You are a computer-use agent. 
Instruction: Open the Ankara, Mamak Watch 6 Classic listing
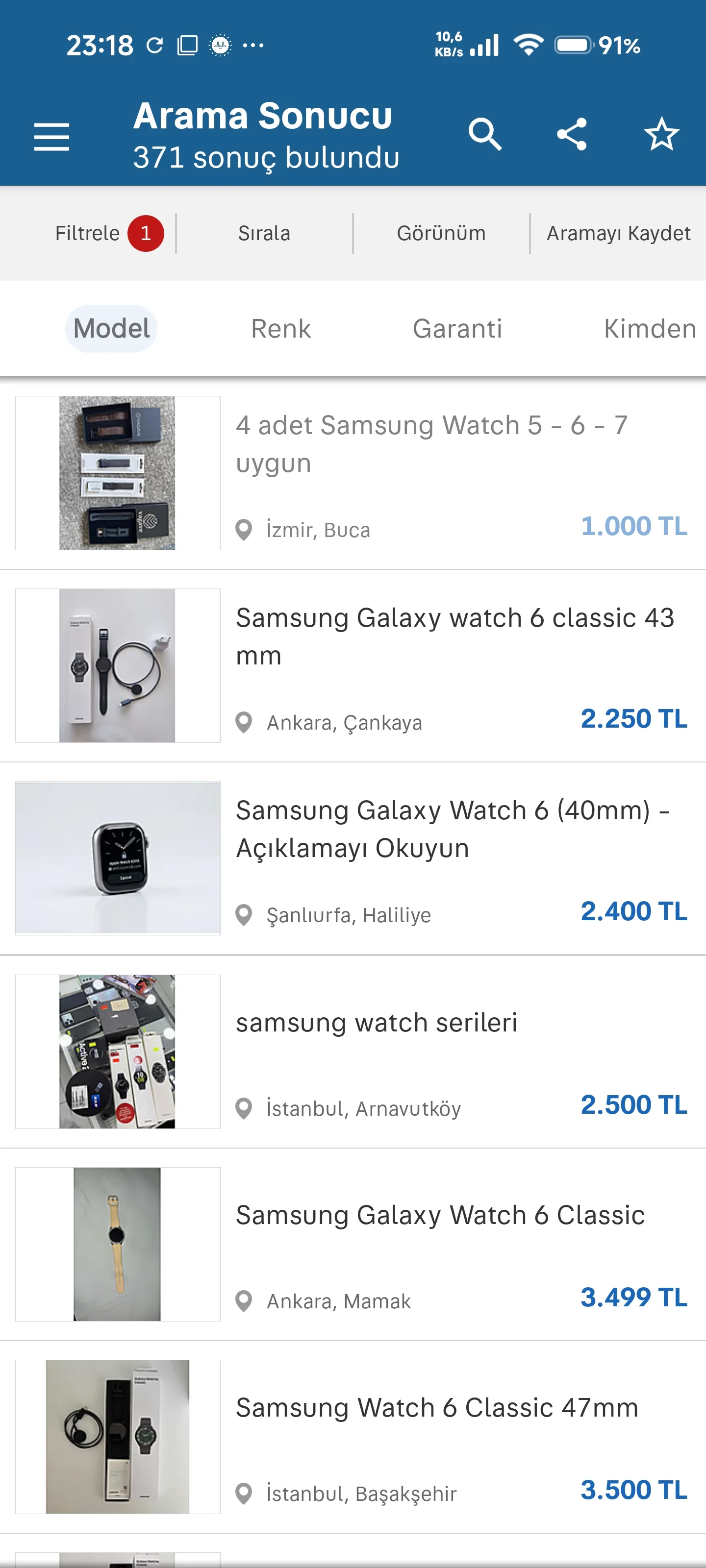click(x=353, y=1244)
